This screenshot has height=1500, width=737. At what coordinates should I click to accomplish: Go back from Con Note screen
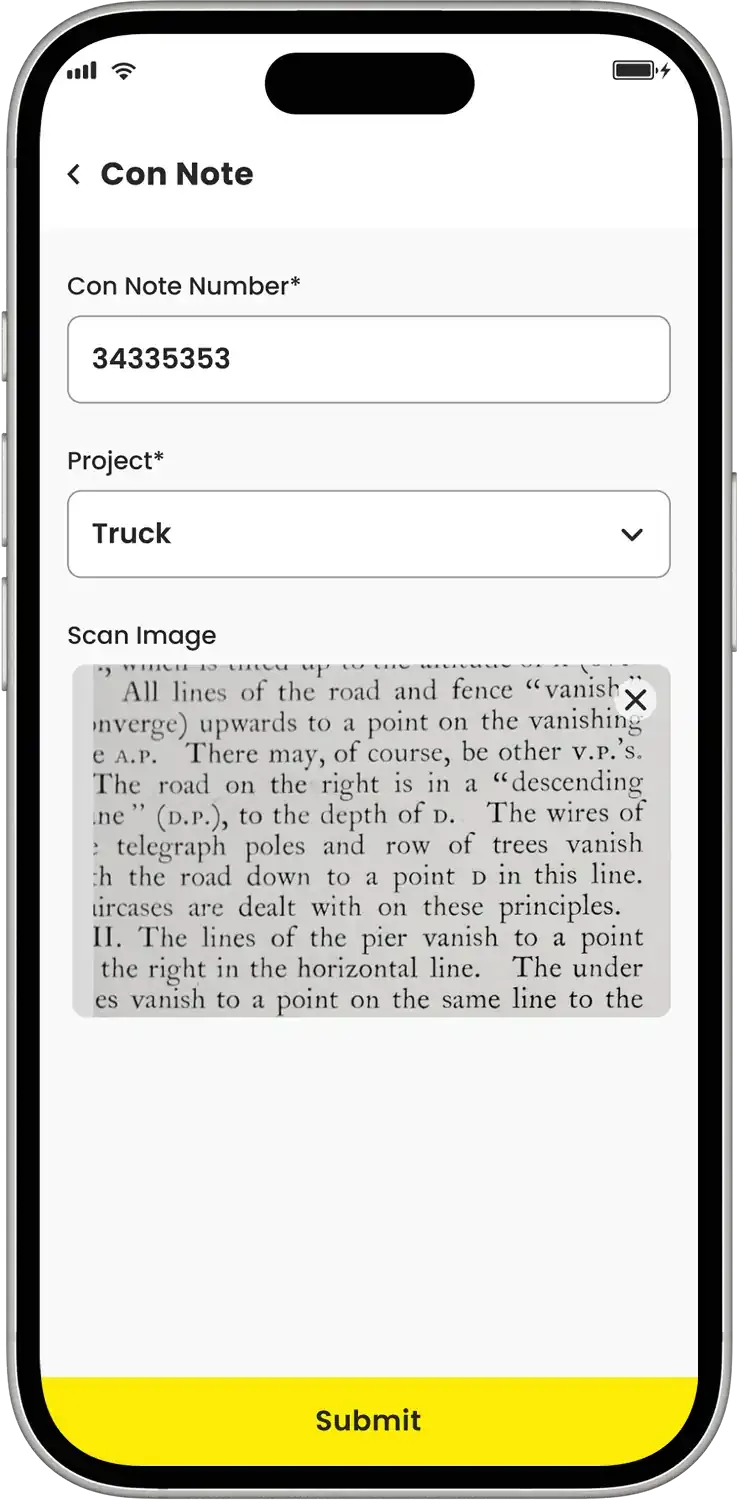tap(74, 175)
